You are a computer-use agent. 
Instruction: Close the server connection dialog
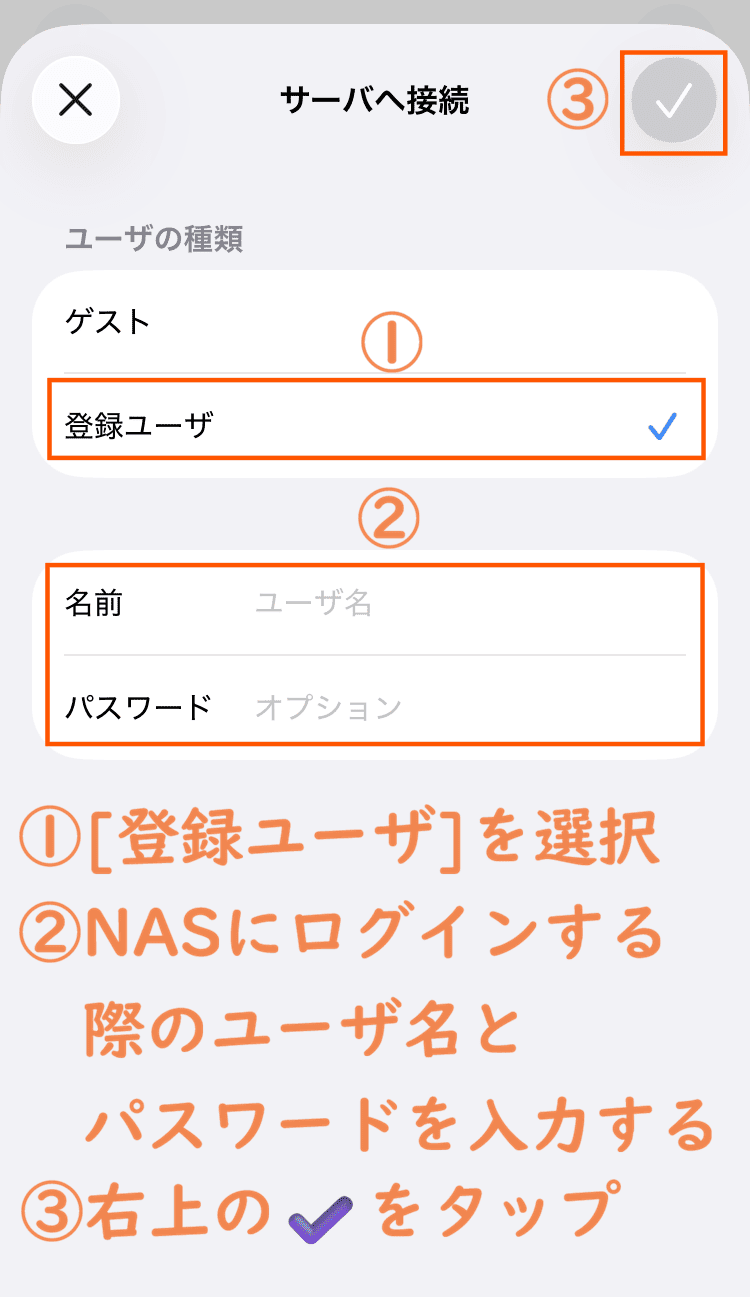(76, 100)
